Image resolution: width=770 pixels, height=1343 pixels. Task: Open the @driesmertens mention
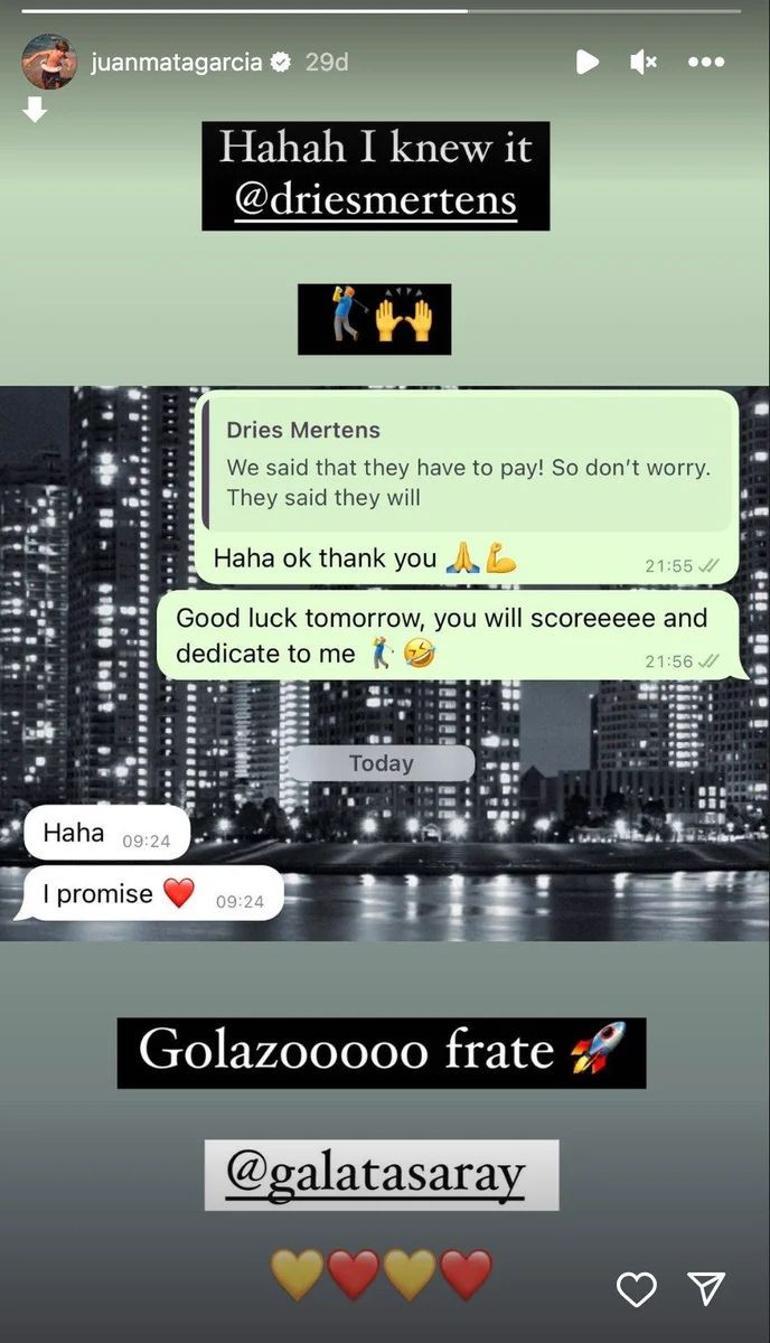(x=375, y=200)
